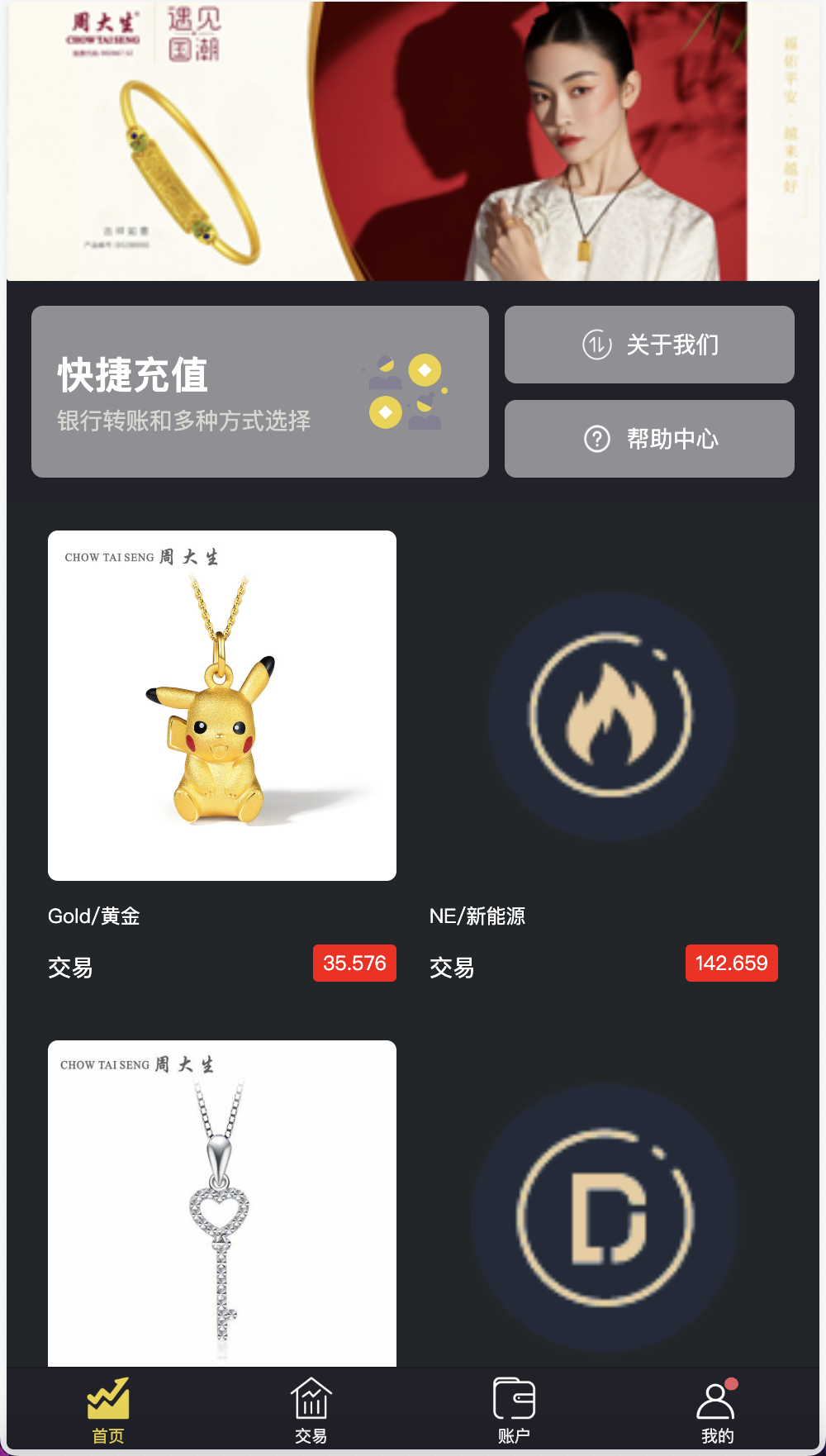
Task: Select the Gold/黄金 product title
Action: [x=93, y=916]
